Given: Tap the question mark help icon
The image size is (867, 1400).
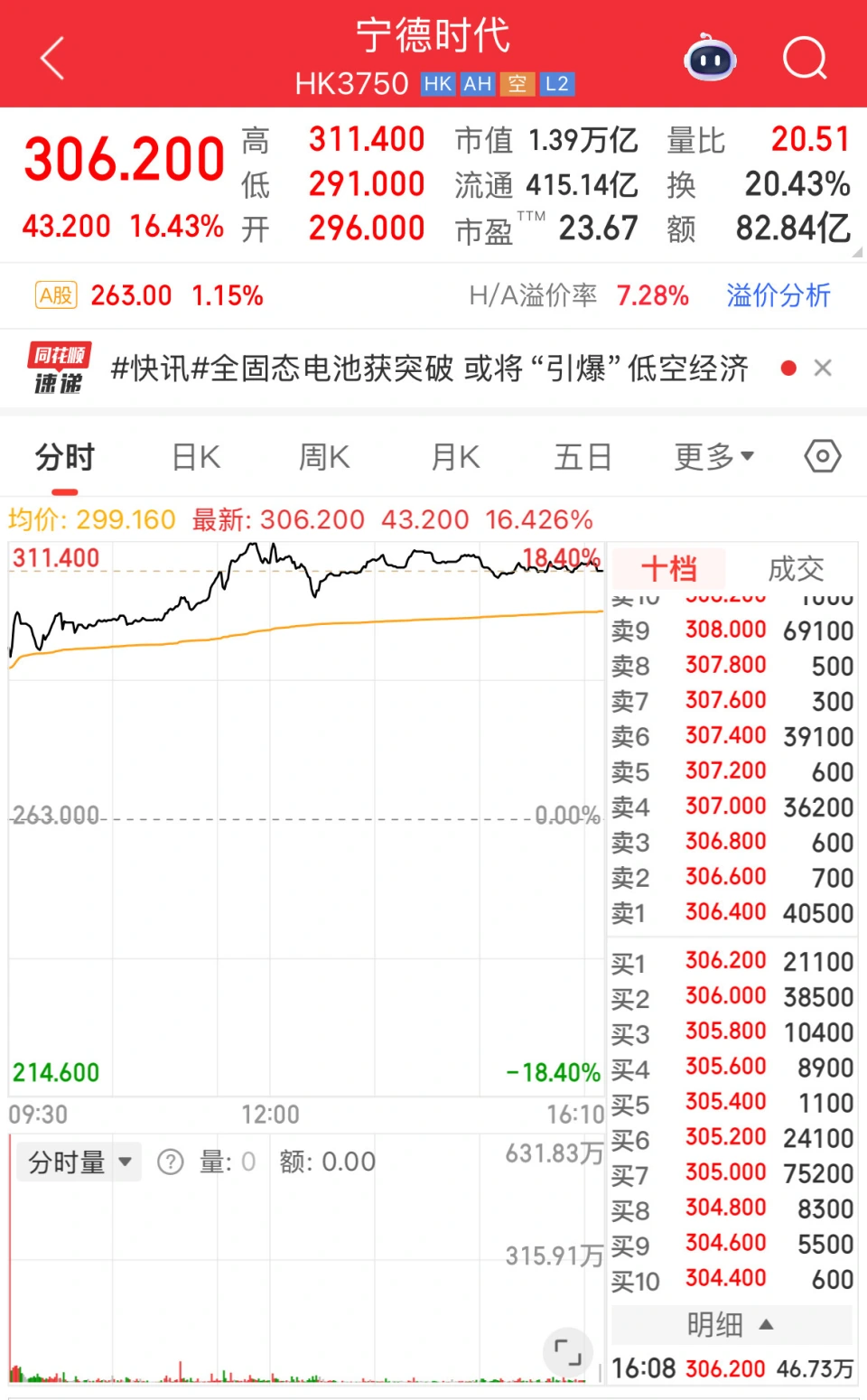Looking at the screenshot, I should point(170,1162).
